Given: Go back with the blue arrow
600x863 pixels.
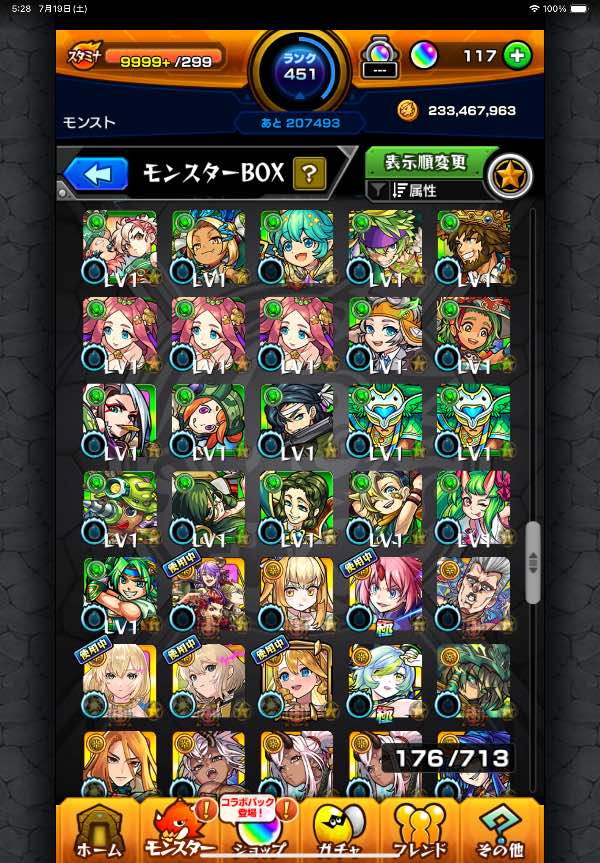Looking at the screenshot, I should (x=96, y=174).
